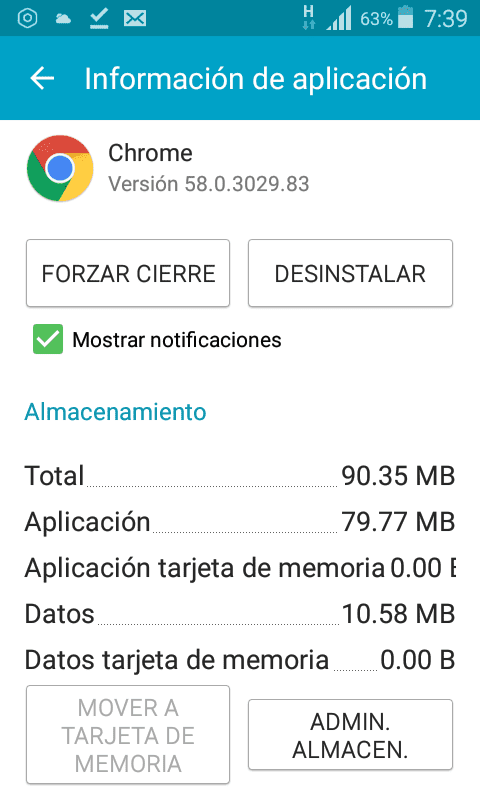Force stop Chrome with Forzar cierre
The width and height of the screenshot is (480, 800).
pyautogui.click(x=128, y=273)
